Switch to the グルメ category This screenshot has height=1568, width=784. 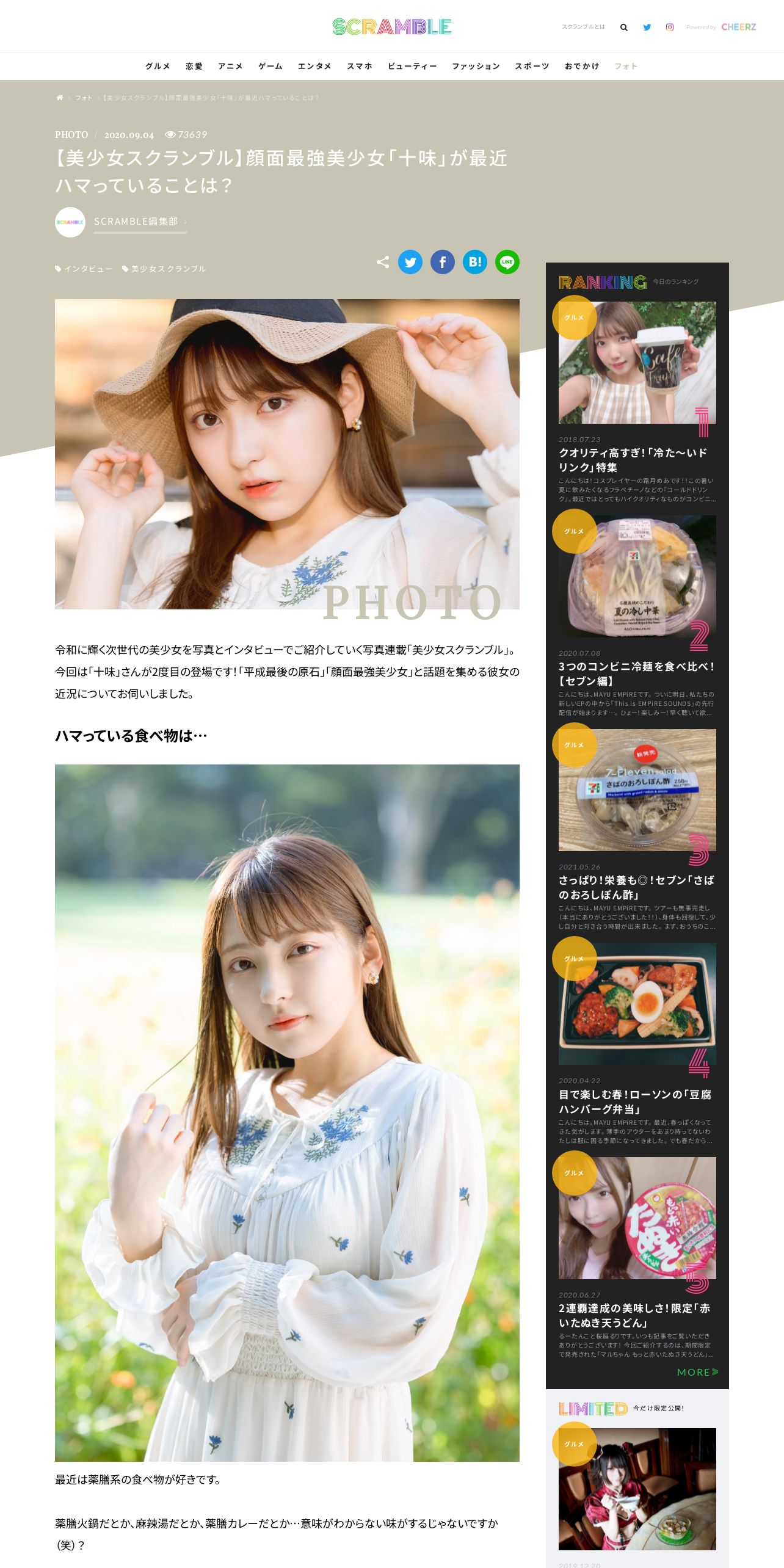[x=158, y=66]
